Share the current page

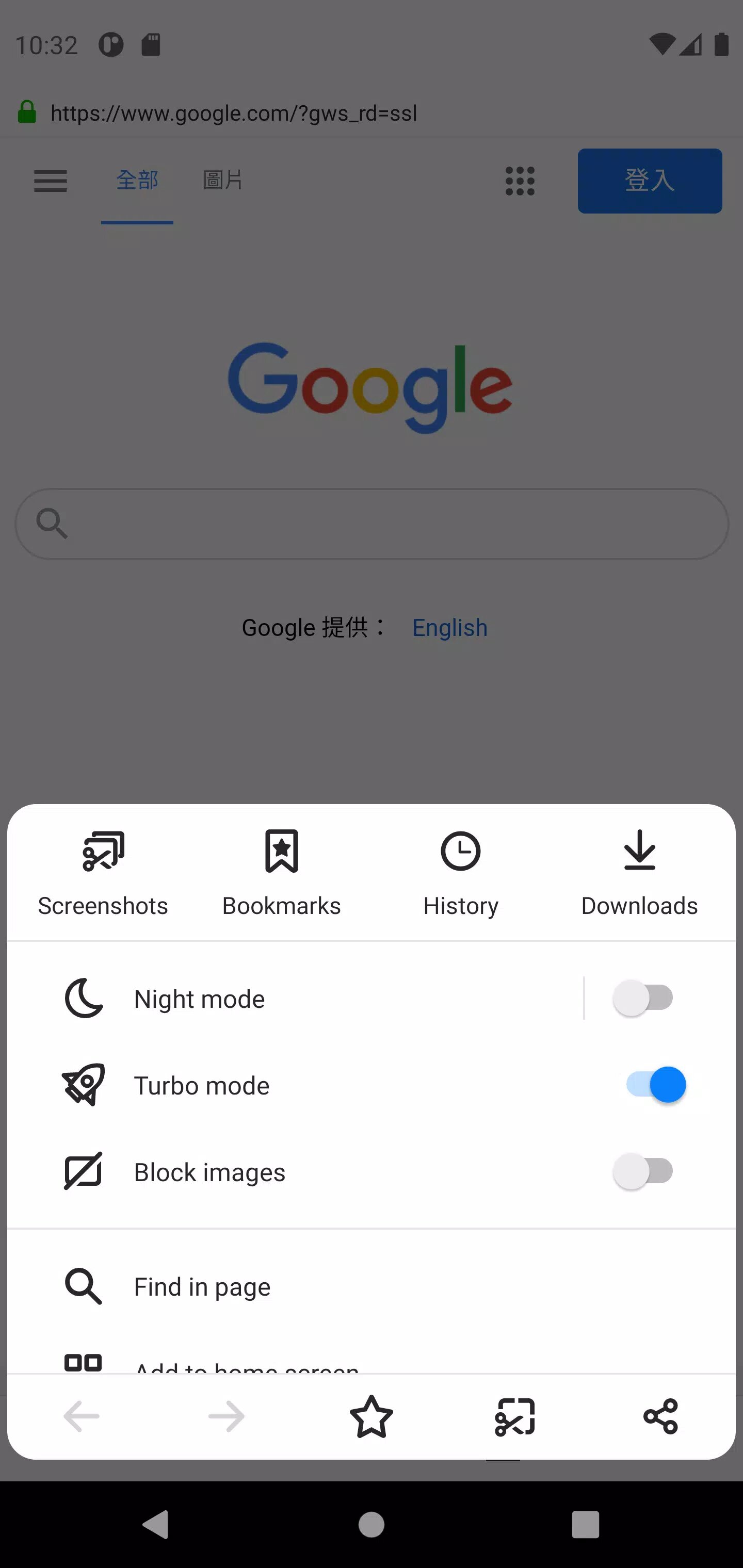661,1417
